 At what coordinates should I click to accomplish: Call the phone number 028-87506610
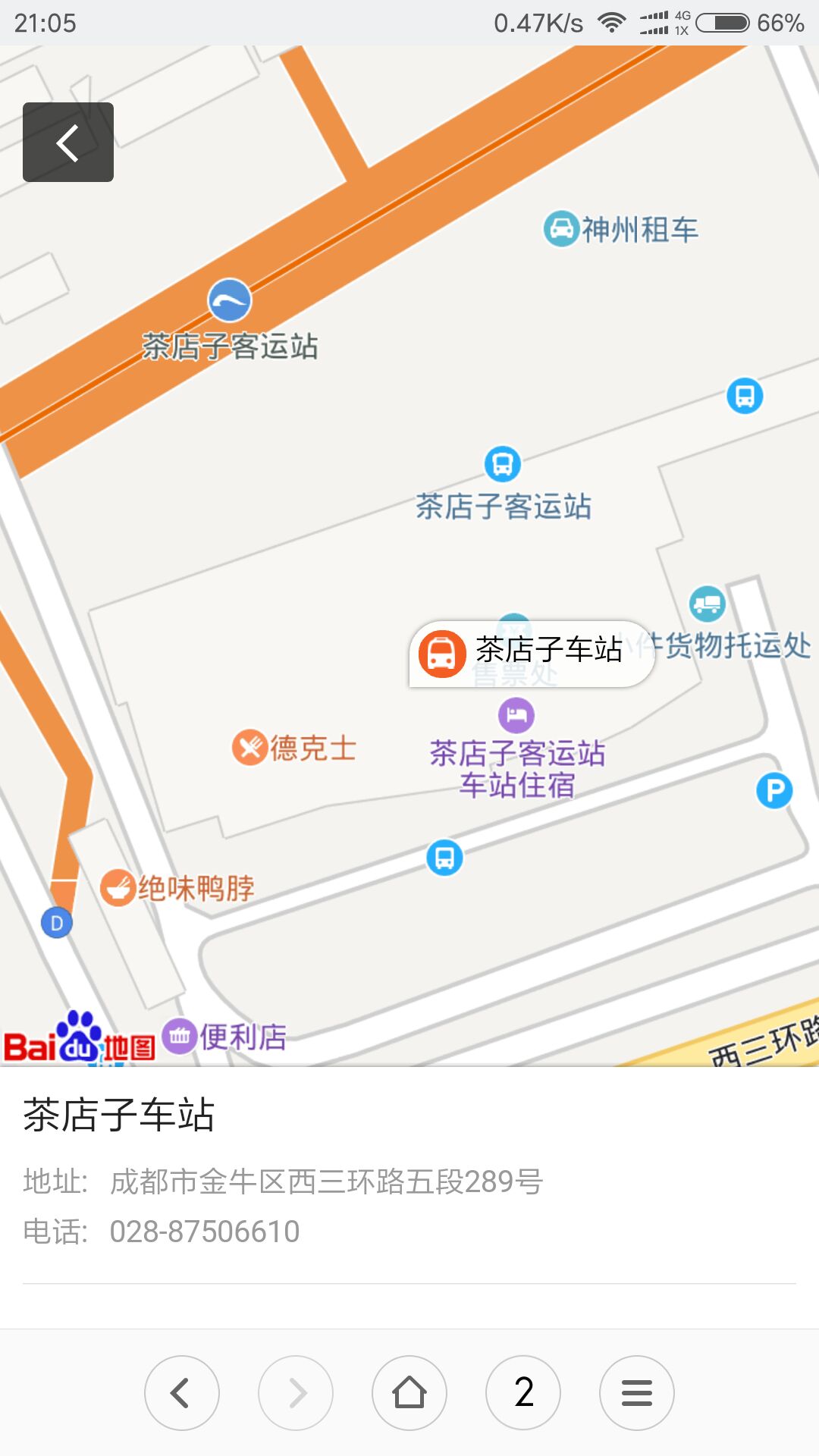point(205,1232)
